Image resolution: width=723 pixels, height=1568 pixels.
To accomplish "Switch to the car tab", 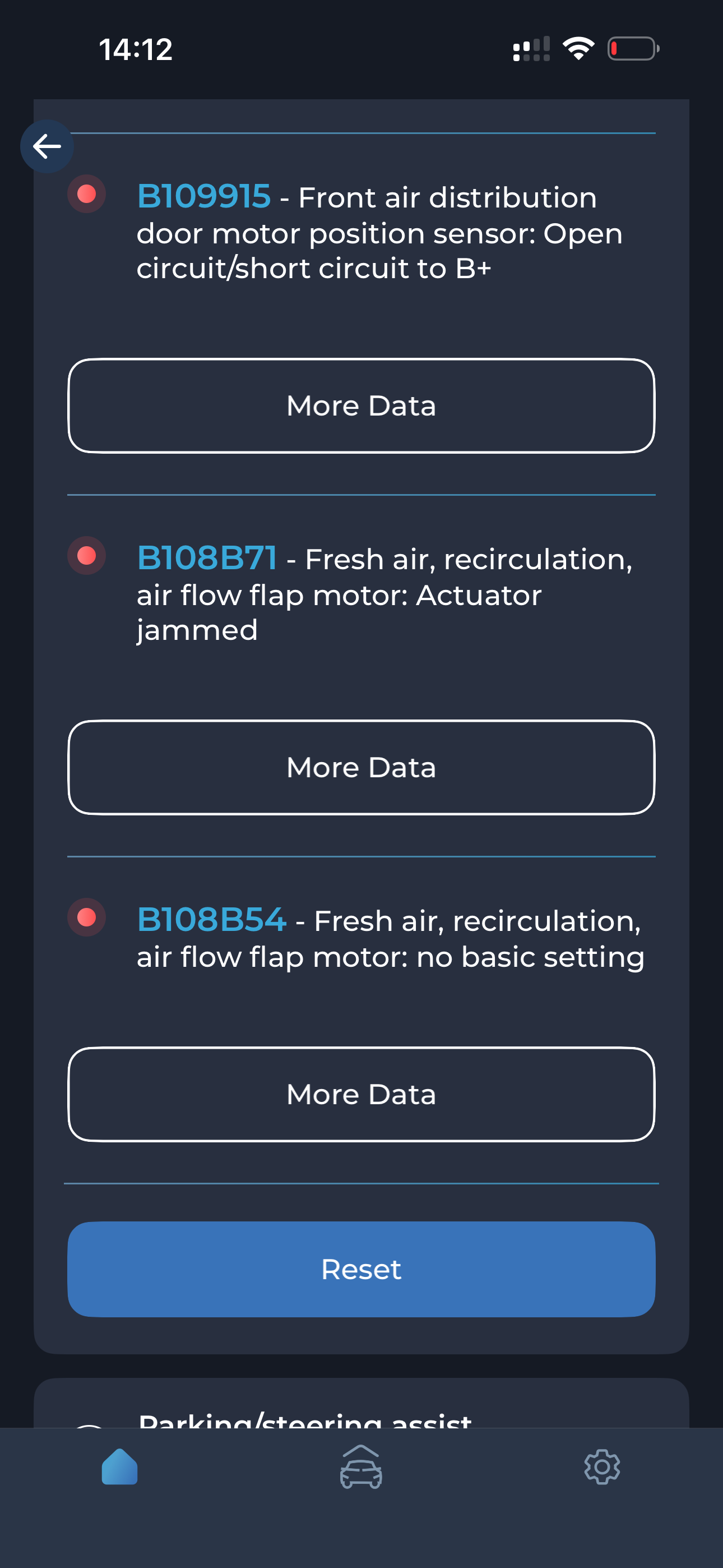I will [361, 1467].
